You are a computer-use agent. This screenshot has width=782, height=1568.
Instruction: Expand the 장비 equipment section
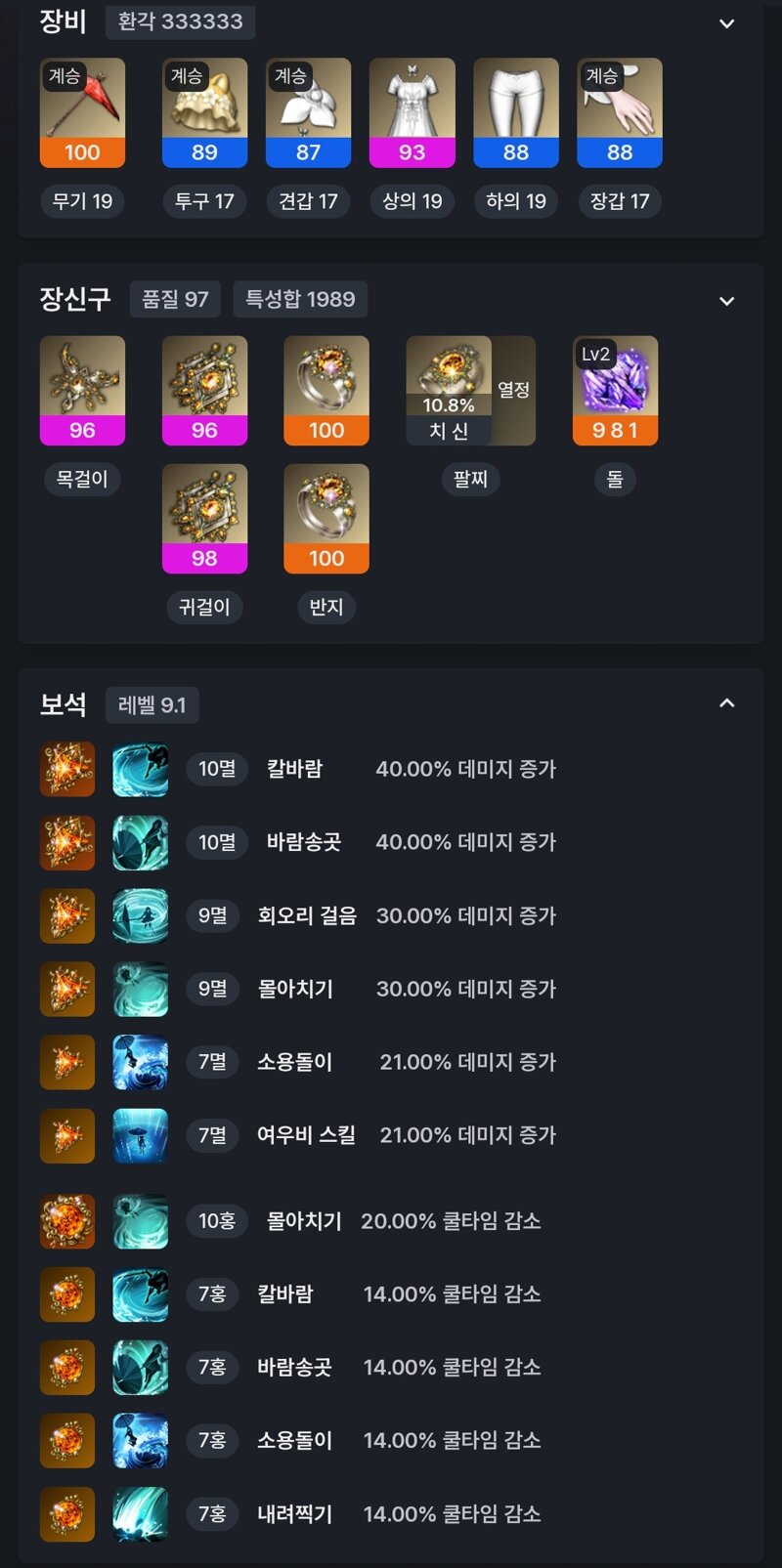(726, 23)
